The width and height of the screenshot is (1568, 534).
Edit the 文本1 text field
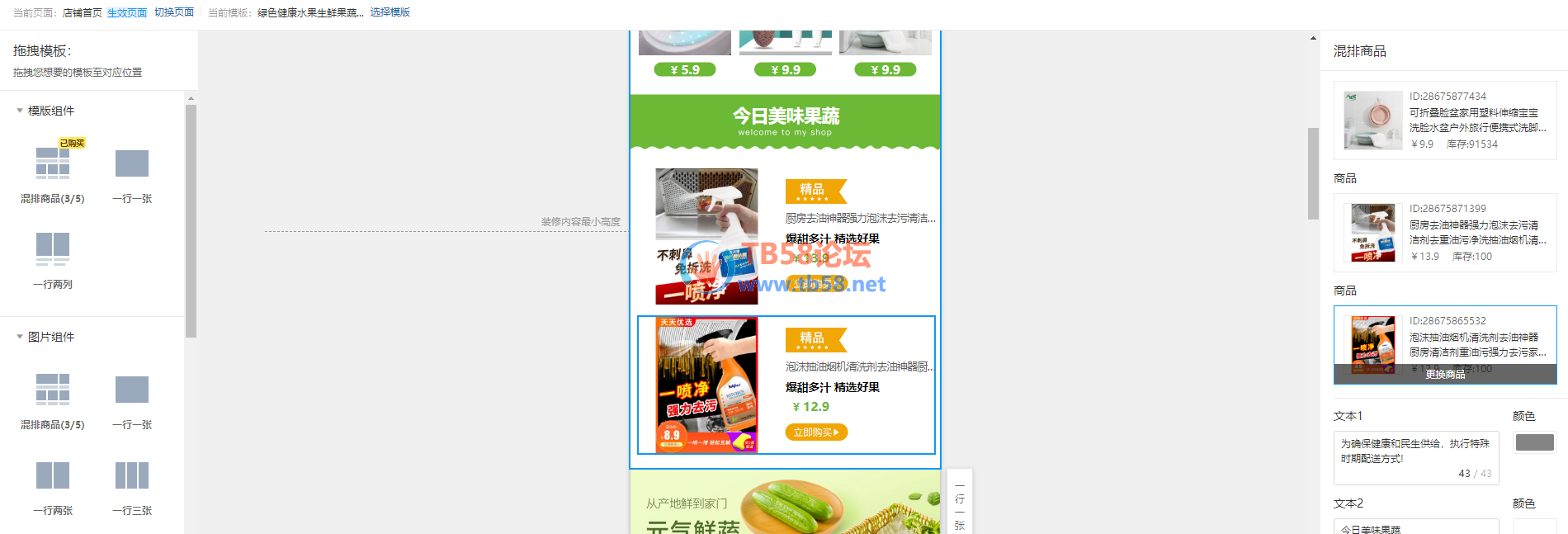(x=1415, y=451)
